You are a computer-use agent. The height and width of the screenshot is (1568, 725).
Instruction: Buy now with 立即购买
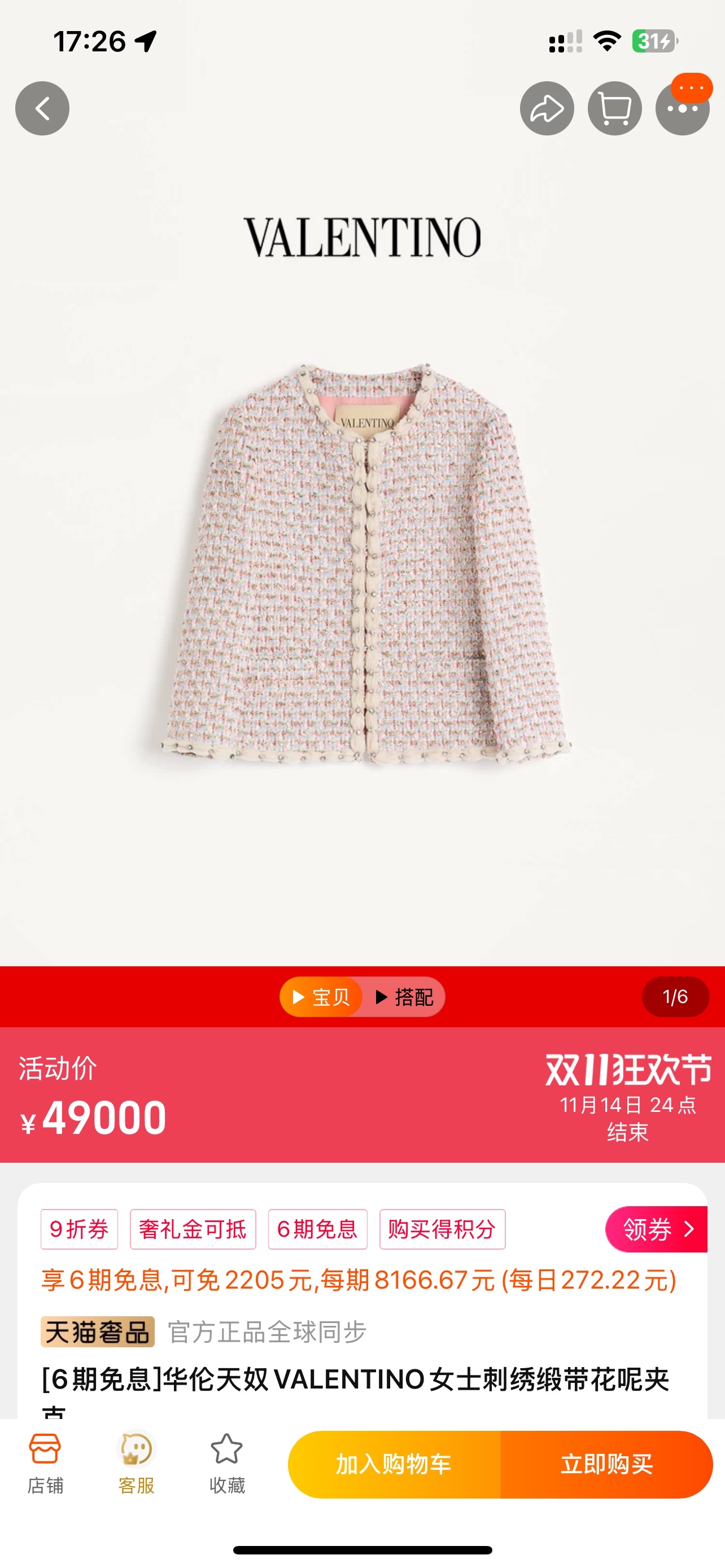pyautogui.click(x=606, y=1464)
